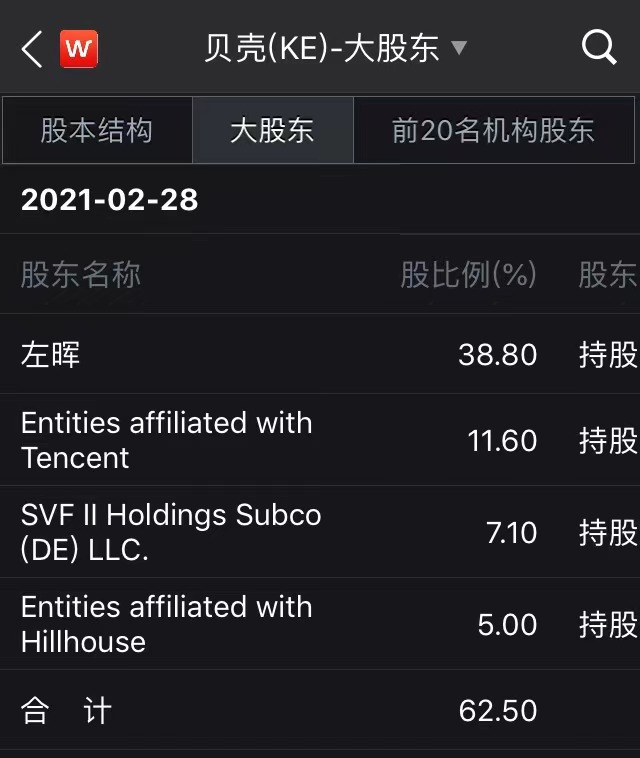Go back using the arrow icon
640x758 pixels.
[32, 49]
